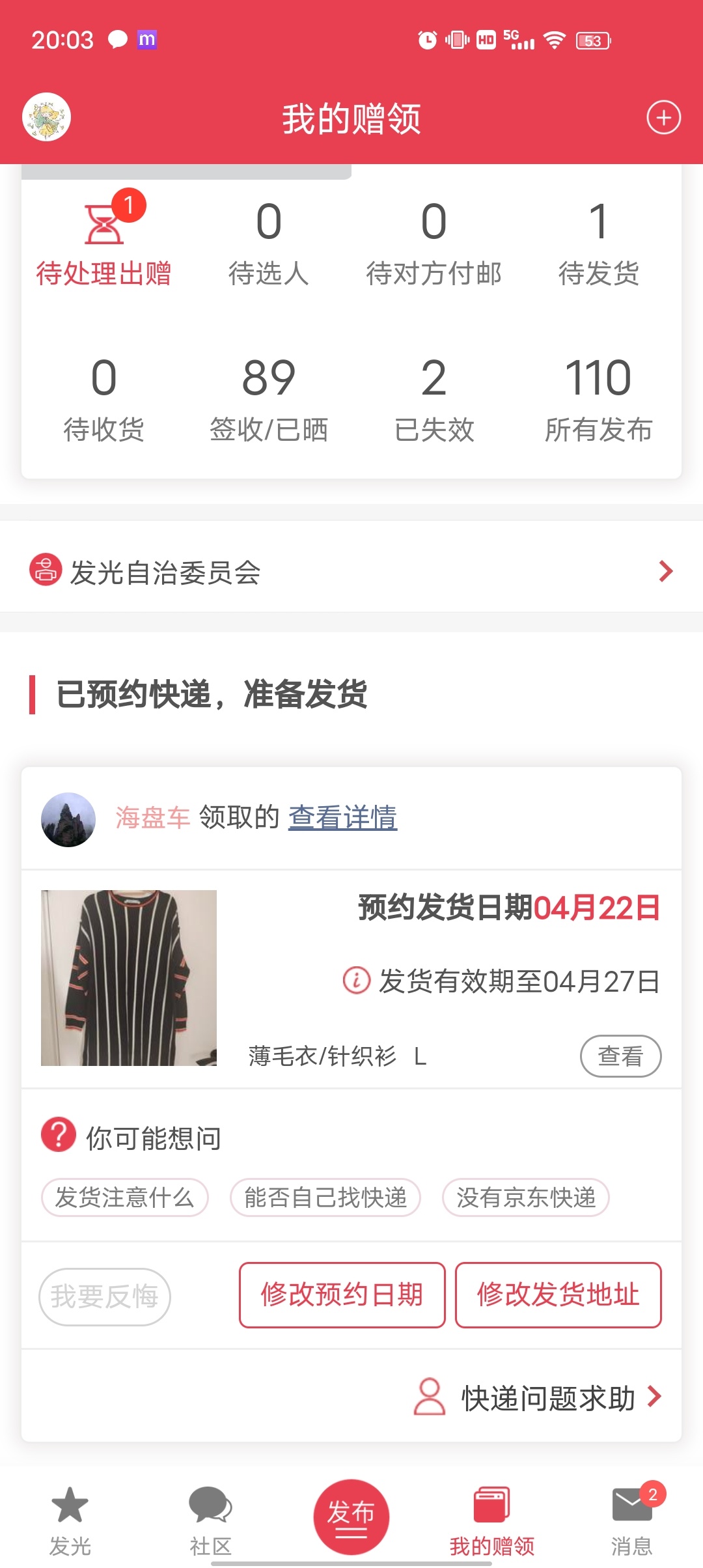Open the profile avatar in header
703x1568 pixels.
coord(46,117)
